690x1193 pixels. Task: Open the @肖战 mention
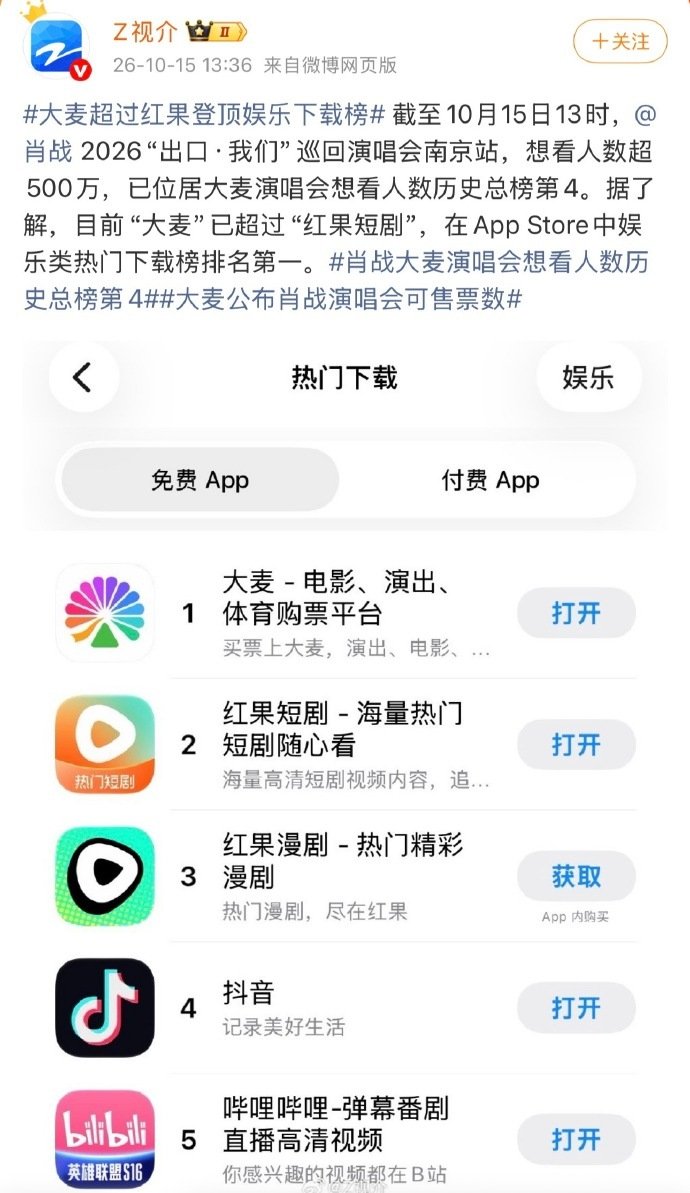tap(48, 151)
